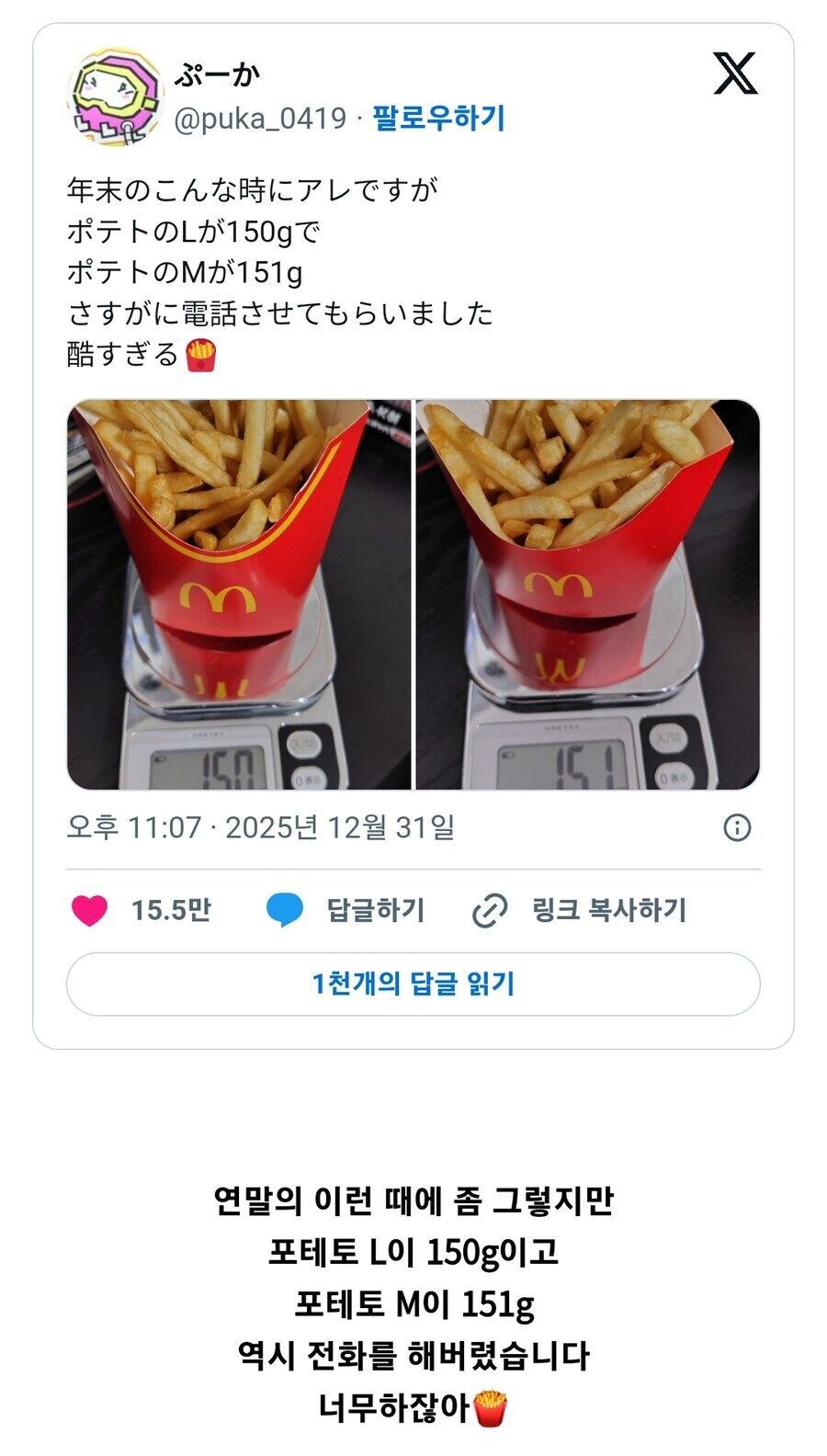
Task: Click the copy link chain icon
Action: pos(491,909)
